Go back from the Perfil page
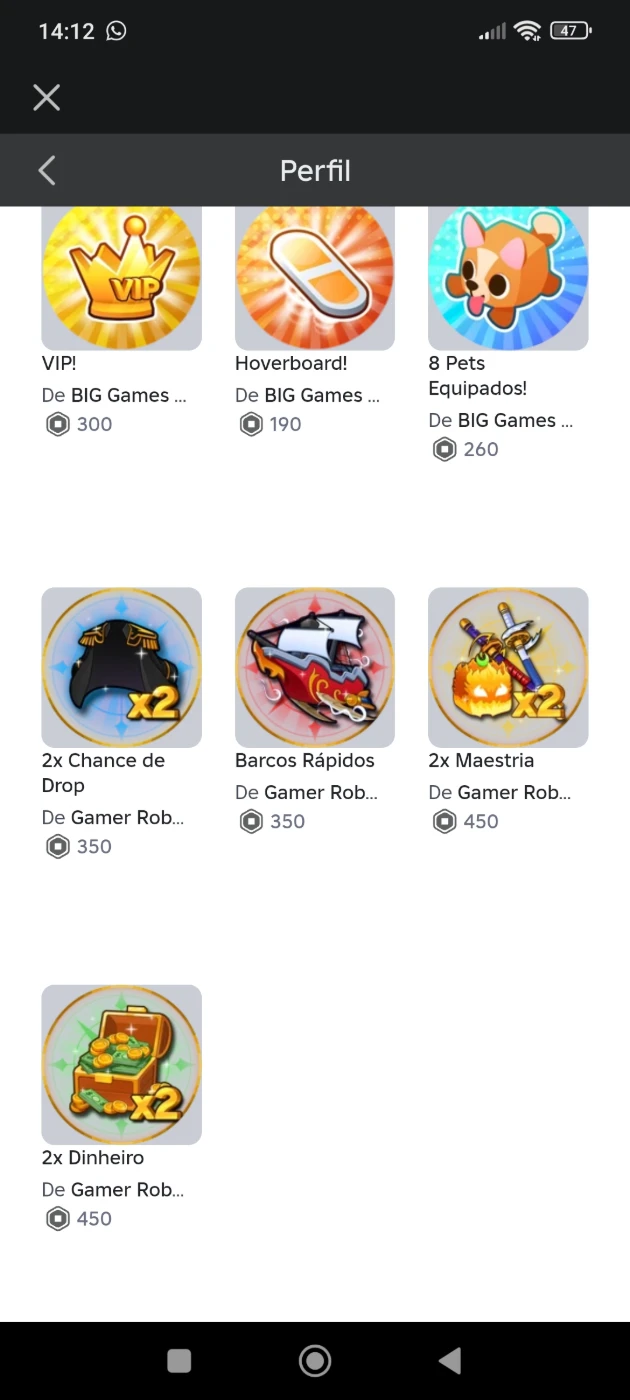Image resolution: width=630 pixels, height=1400 pixels. [47, 171]
